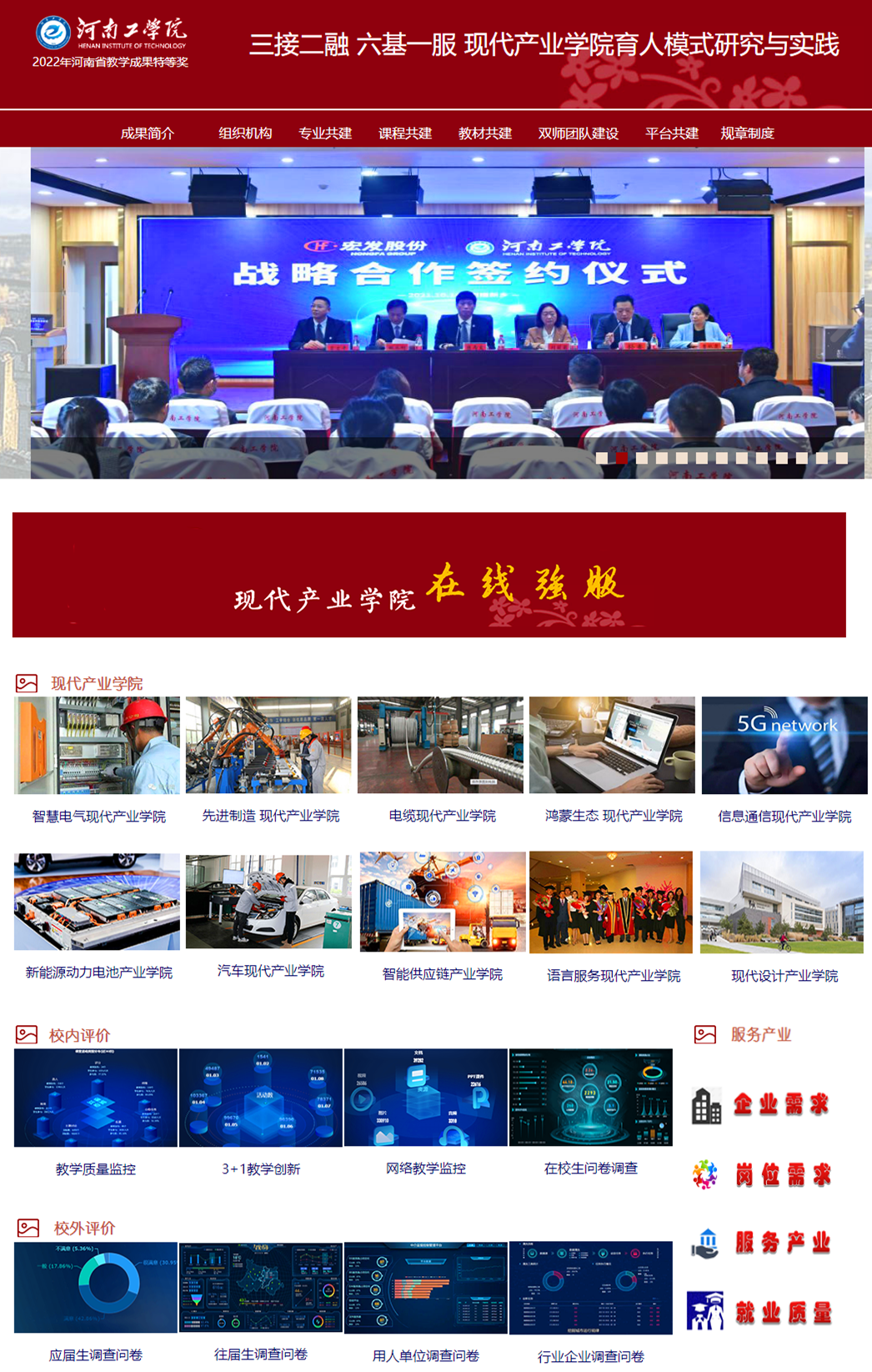The height and width of the screenshot is (1372, 872).
Task: Select the 双师团队建设 menu item
Action: pos(579,133)
